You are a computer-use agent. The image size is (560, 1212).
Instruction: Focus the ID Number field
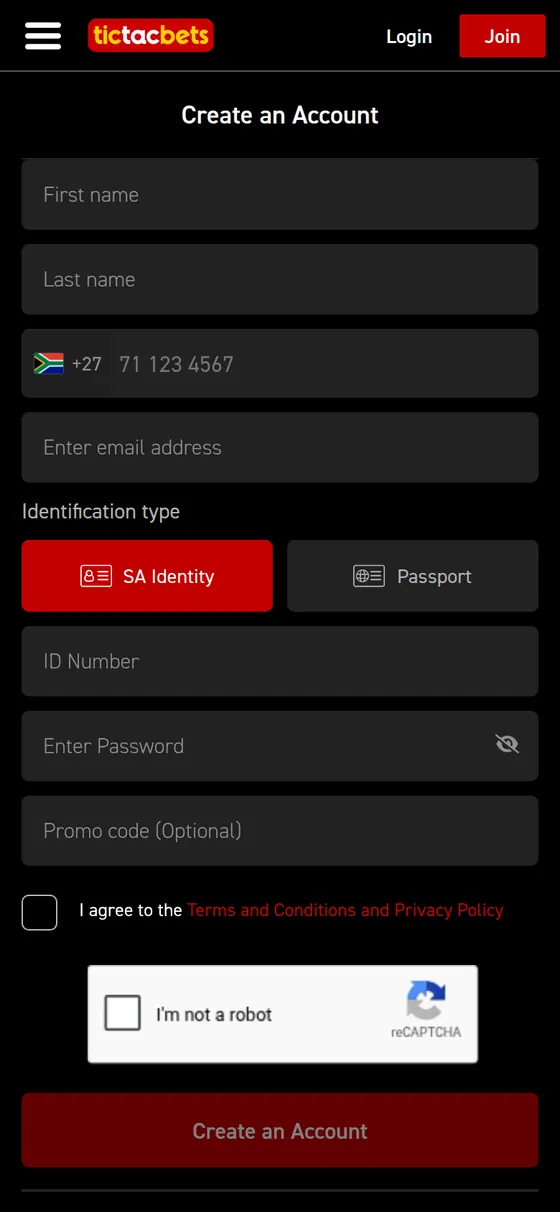coord(280,661)
